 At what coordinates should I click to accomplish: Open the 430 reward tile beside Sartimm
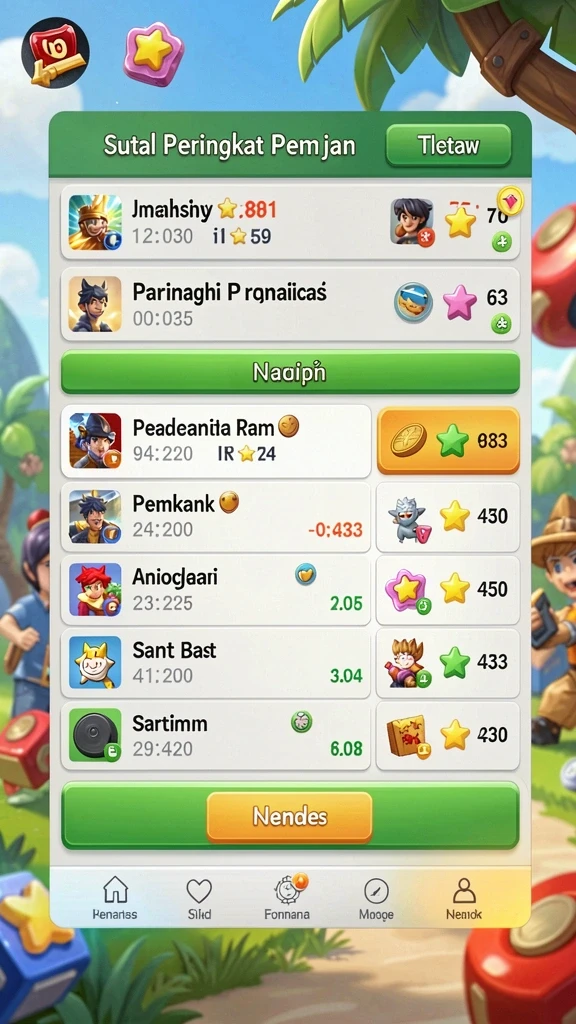coord(449,736)
